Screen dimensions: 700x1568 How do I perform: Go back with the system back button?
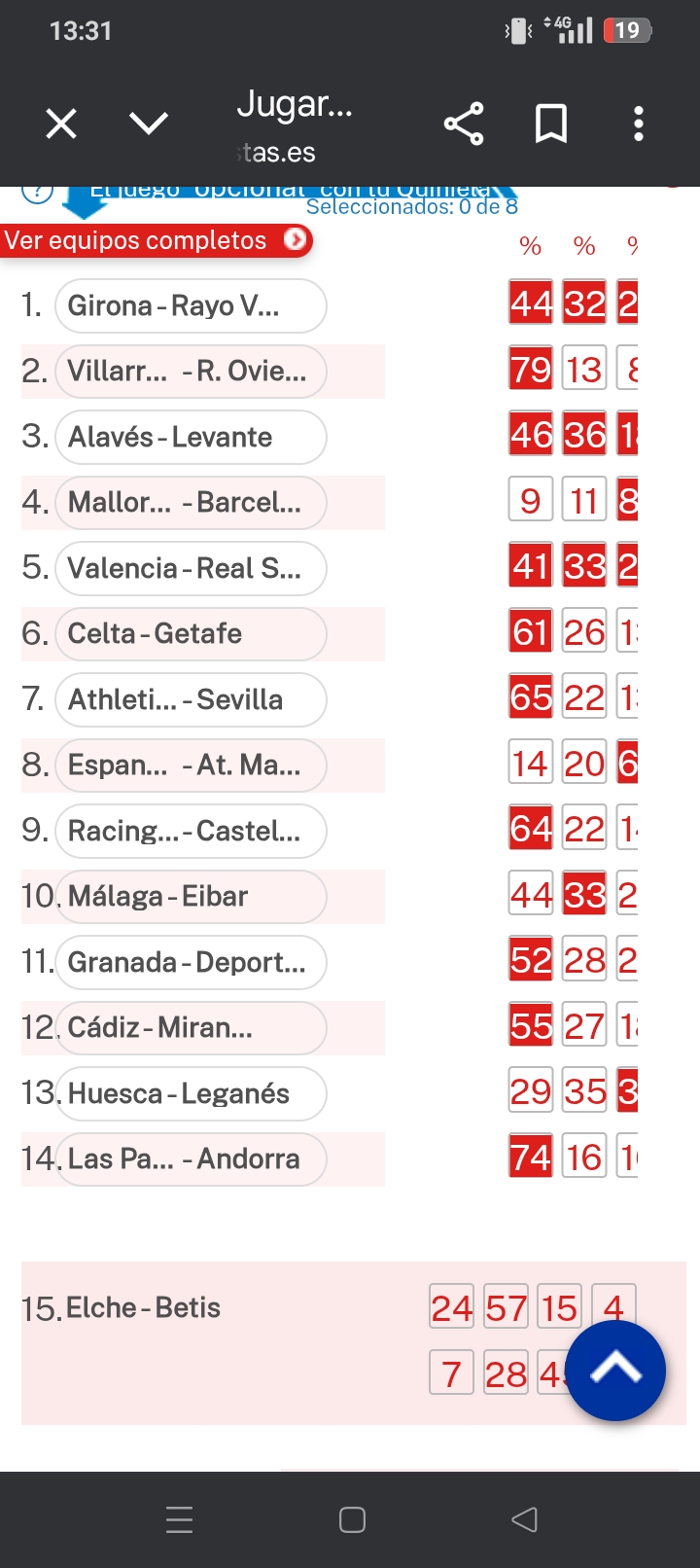click(x=524, y=1519)
